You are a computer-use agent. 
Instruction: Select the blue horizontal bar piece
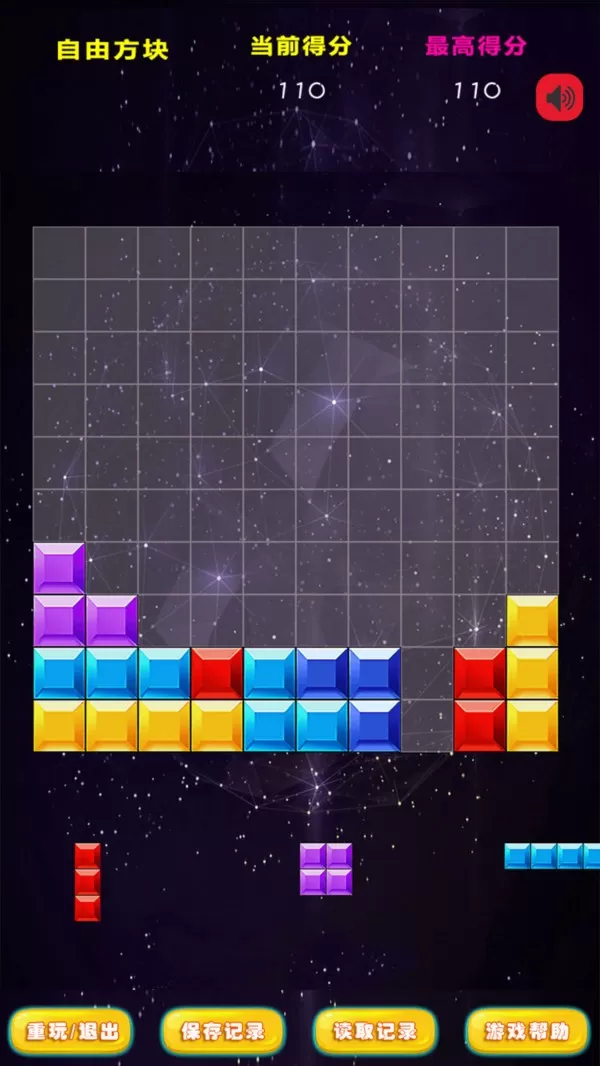tap(551, 856)
